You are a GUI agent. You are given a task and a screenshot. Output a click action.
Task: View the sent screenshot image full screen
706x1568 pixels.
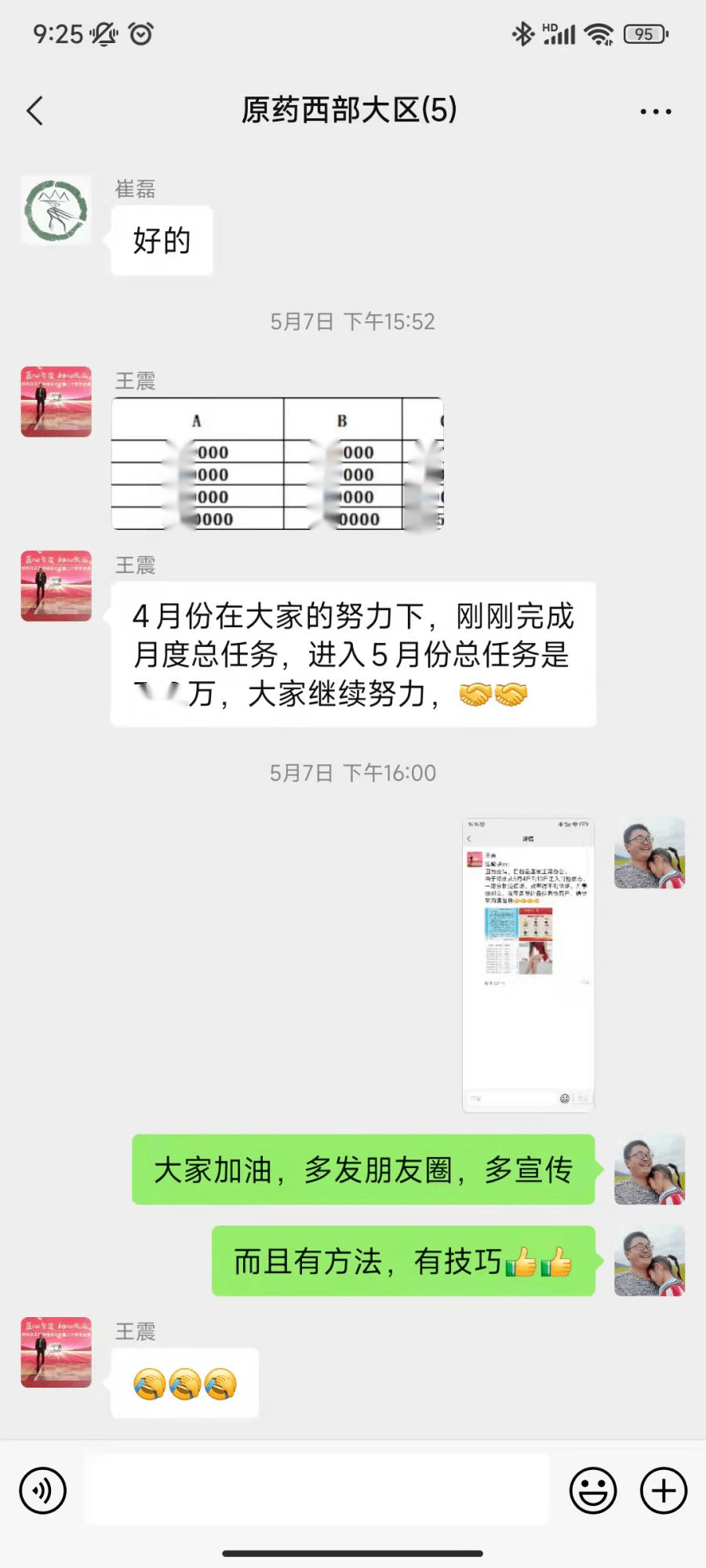coord(528,964)
